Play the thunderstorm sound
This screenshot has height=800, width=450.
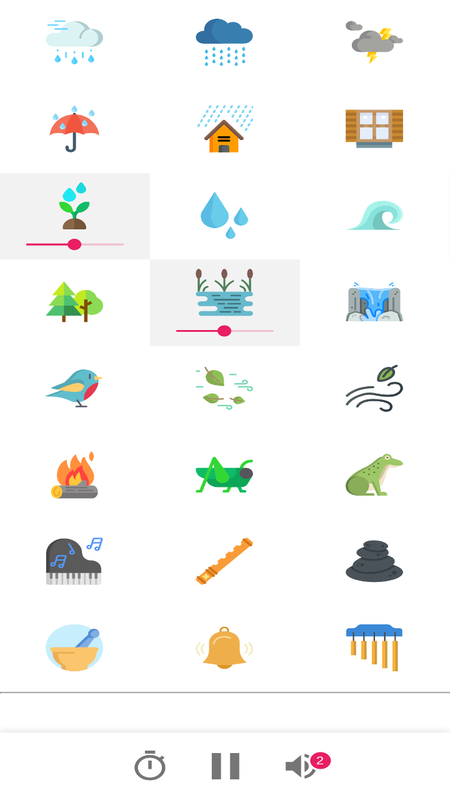374,42
